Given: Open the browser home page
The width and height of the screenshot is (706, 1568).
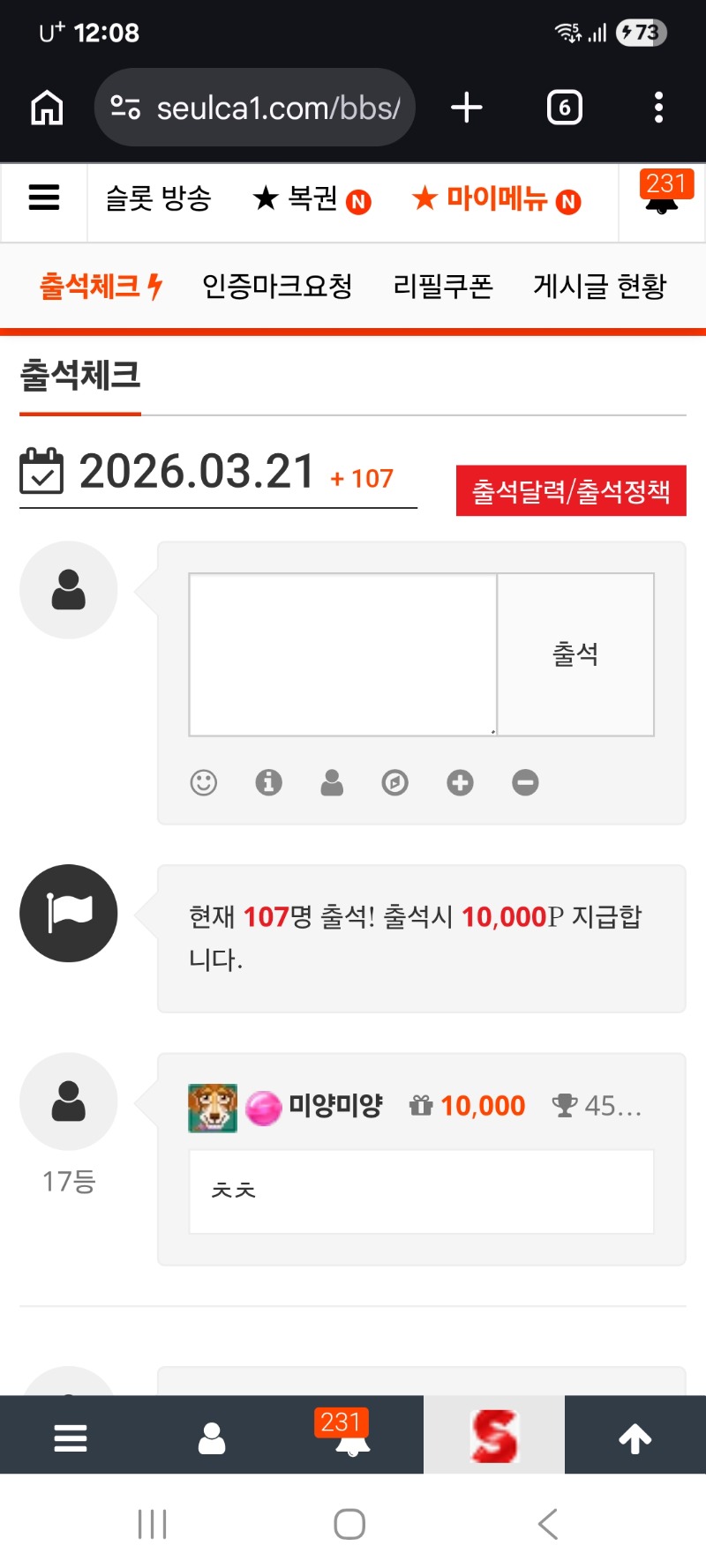Looking at the screenshot, I should coord(48,108).
